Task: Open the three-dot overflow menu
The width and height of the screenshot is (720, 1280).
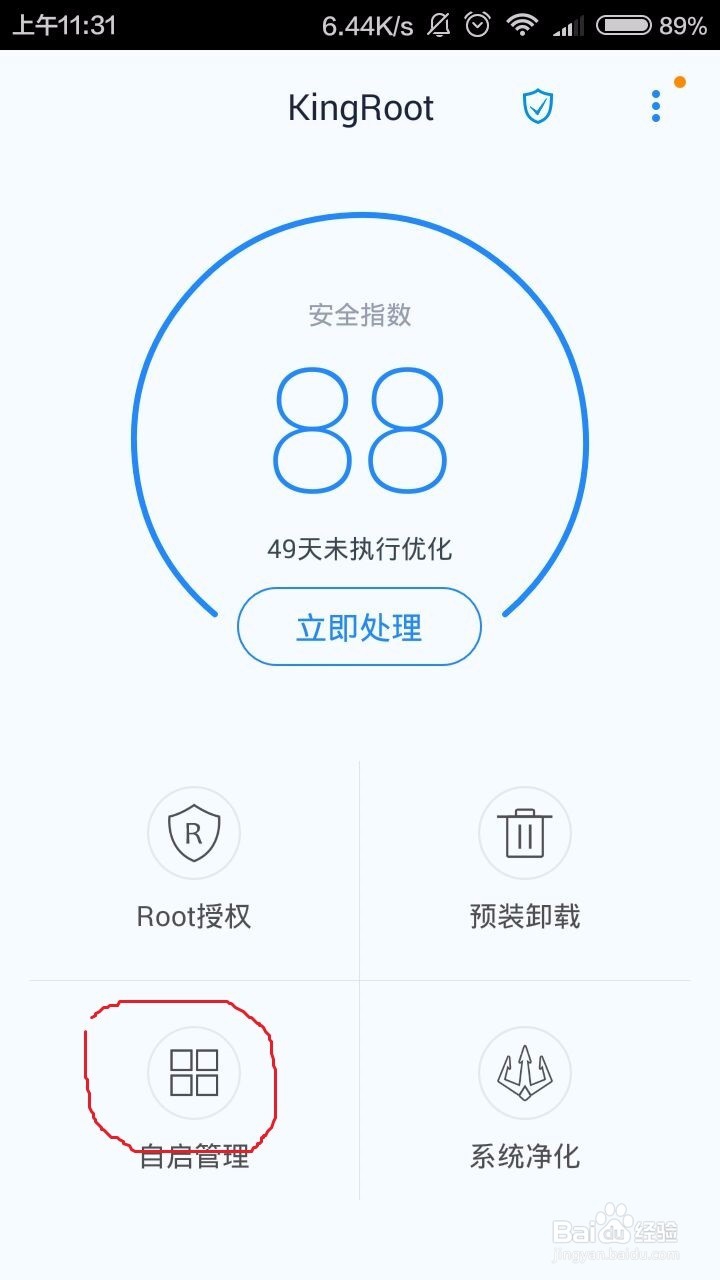Action: coord(656,106)
